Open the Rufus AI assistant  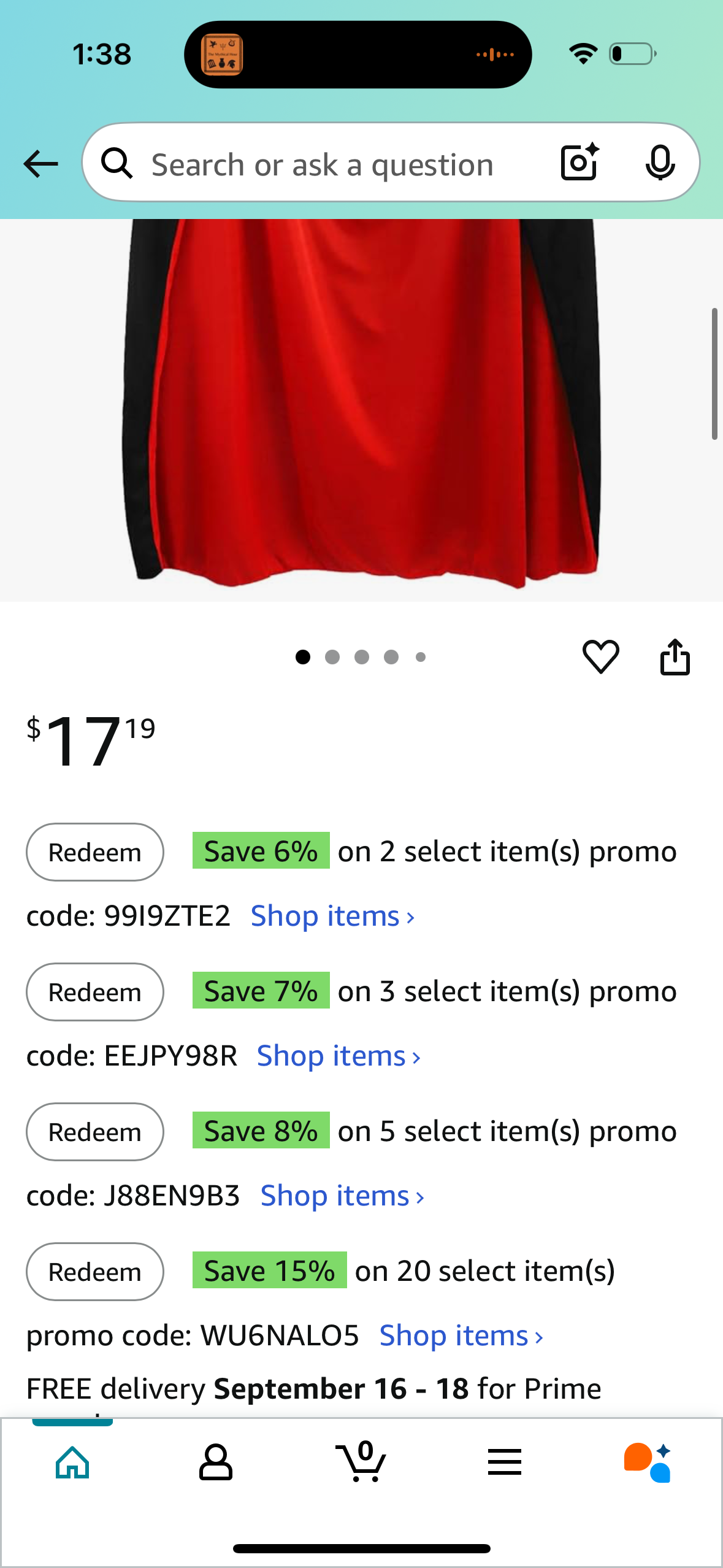coord(648,1462)
